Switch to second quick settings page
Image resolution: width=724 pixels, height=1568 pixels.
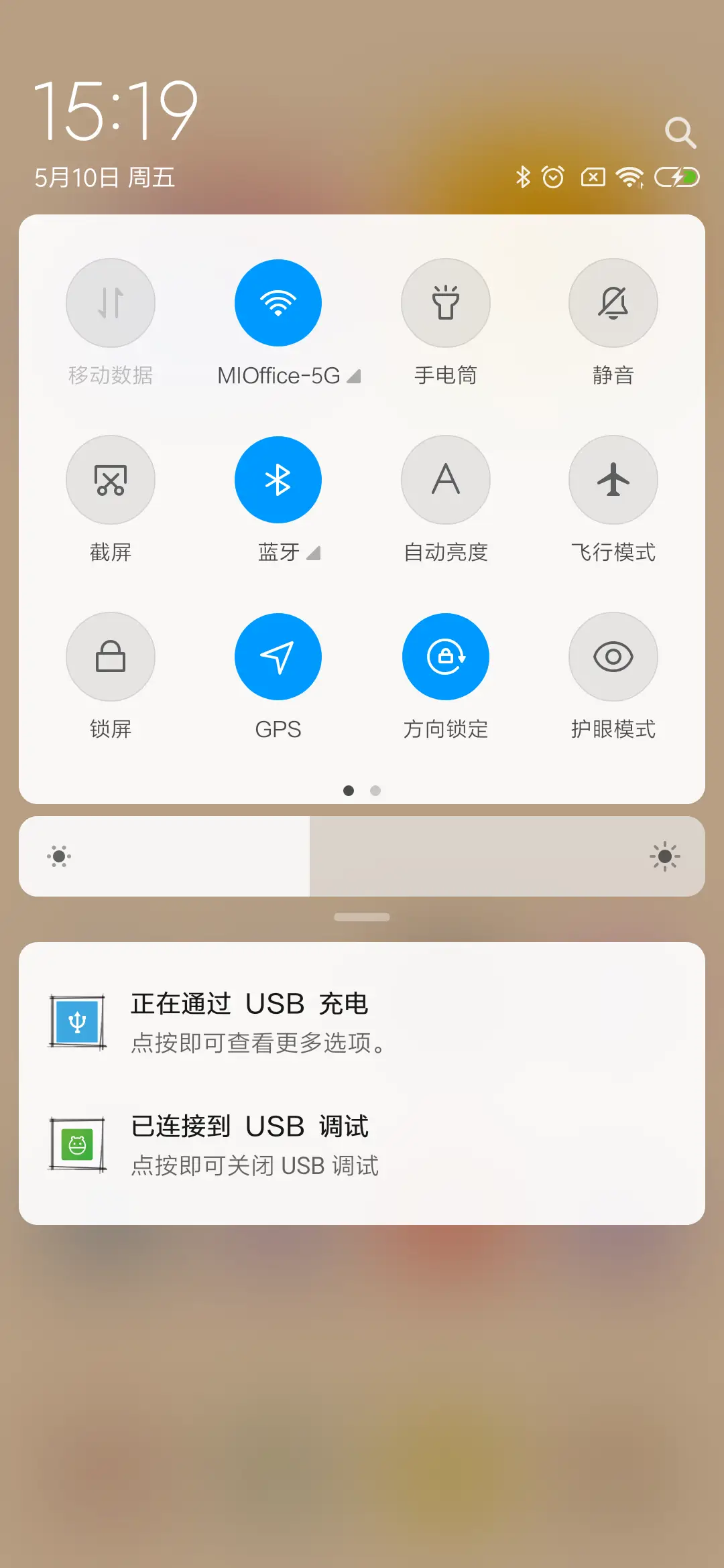[376, 791]
